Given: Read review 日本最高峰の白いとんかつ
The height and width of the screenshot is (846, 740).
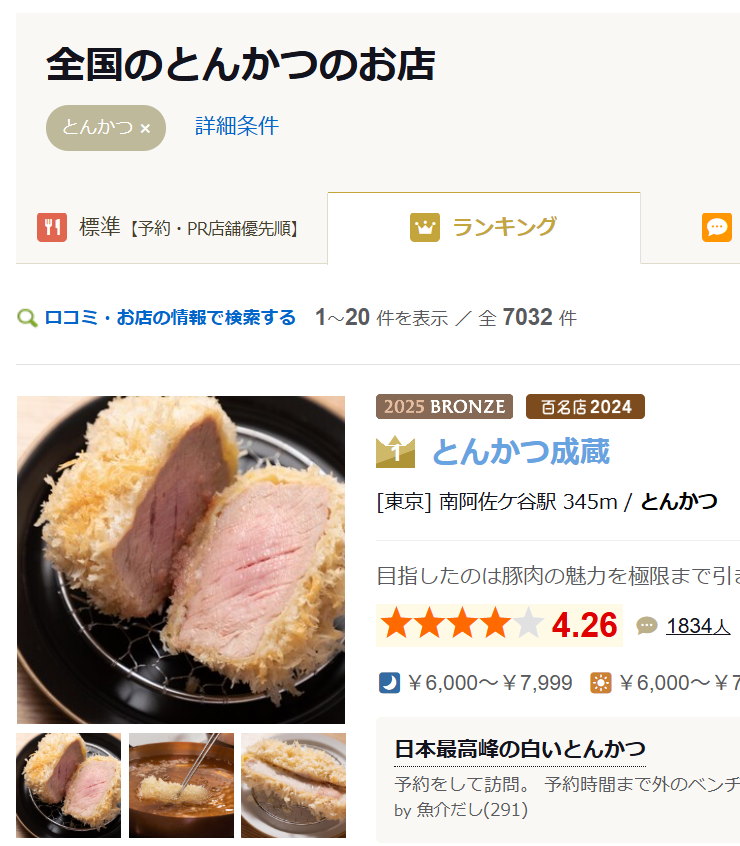Looking at the screenshot, I should 519,748.
